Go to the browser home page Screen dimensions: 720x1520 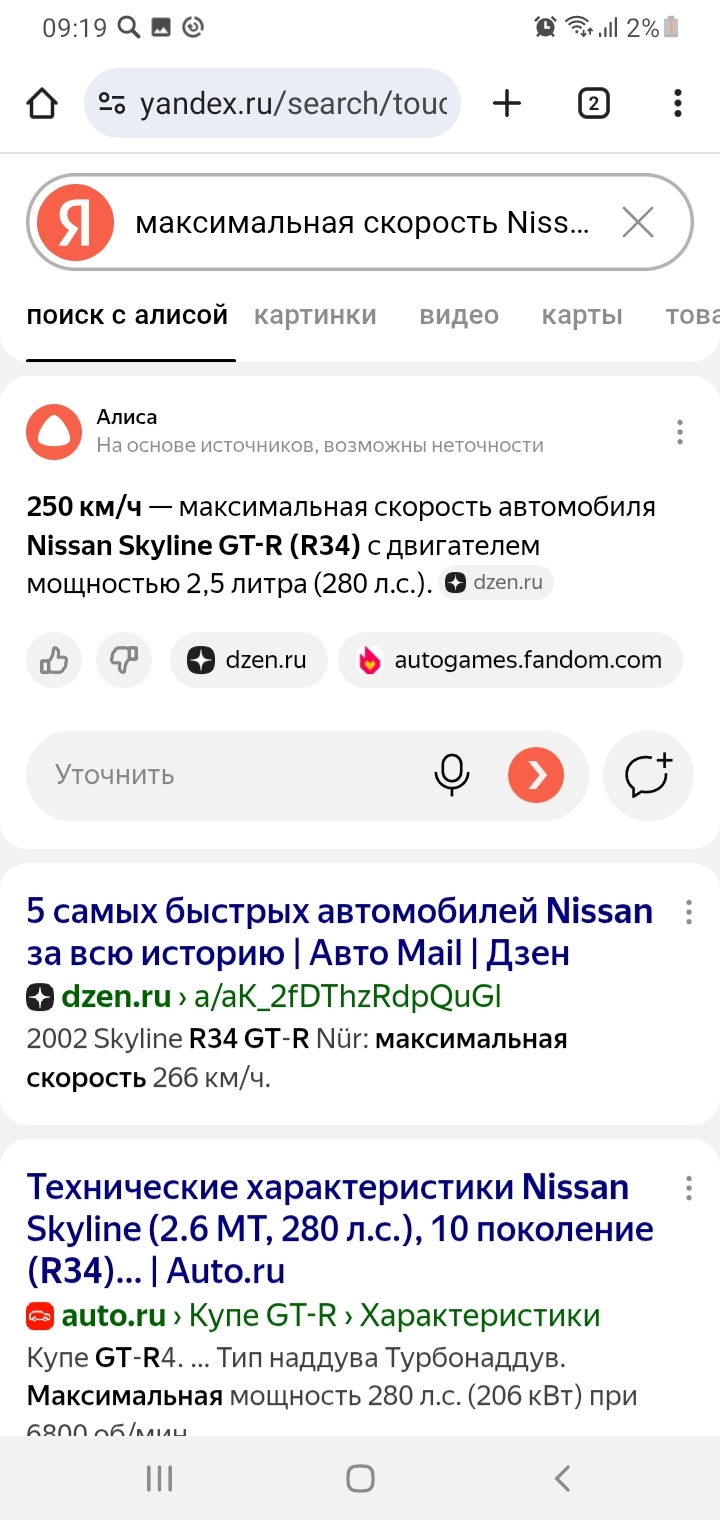pos(42,103)
